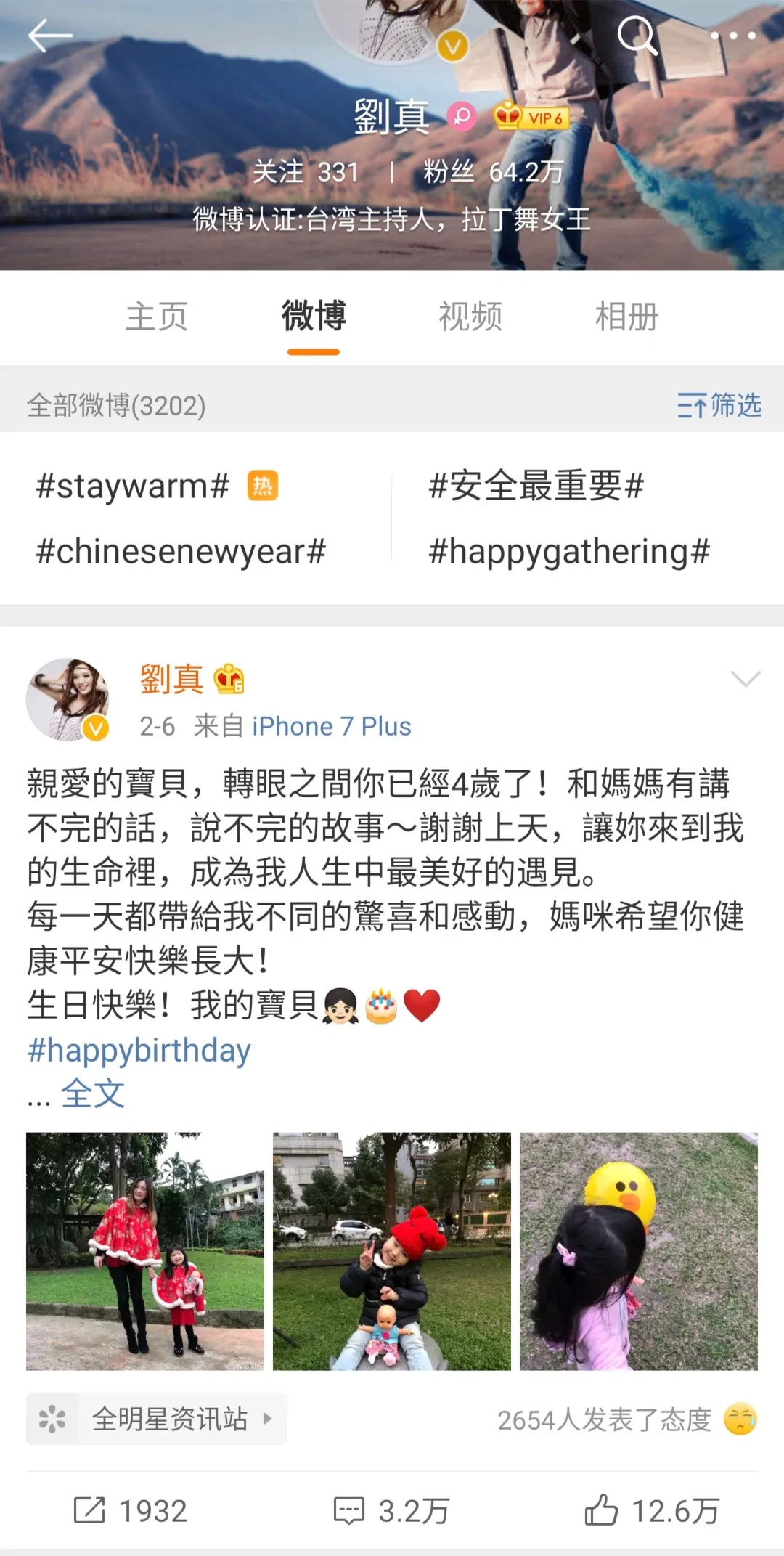Open the 3.2万 comments
The width and height of the screenshot is (784, 1556).
[x=392, y=1511]
